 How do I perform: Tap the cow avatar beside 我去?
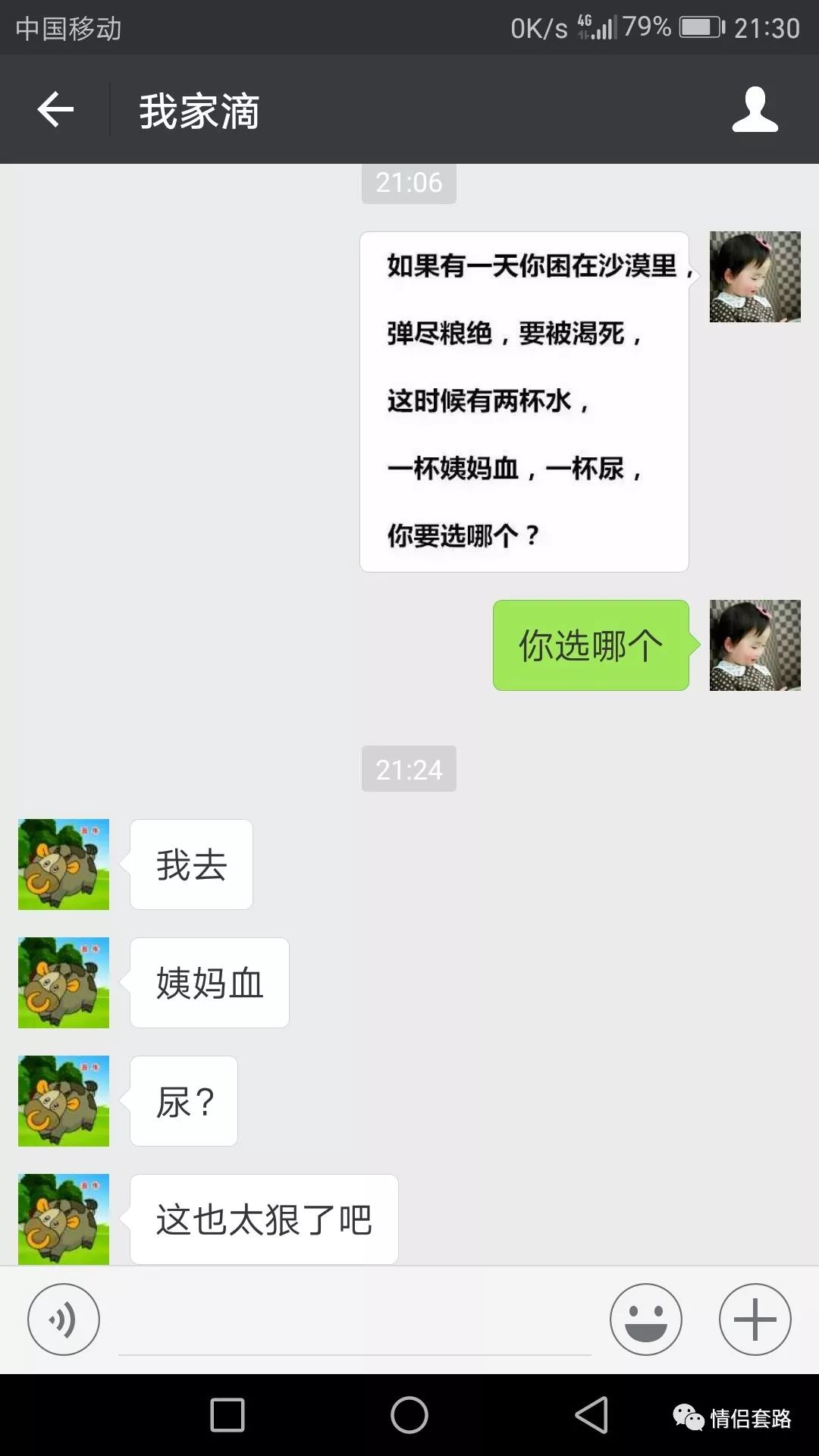[x=64, y=864]
